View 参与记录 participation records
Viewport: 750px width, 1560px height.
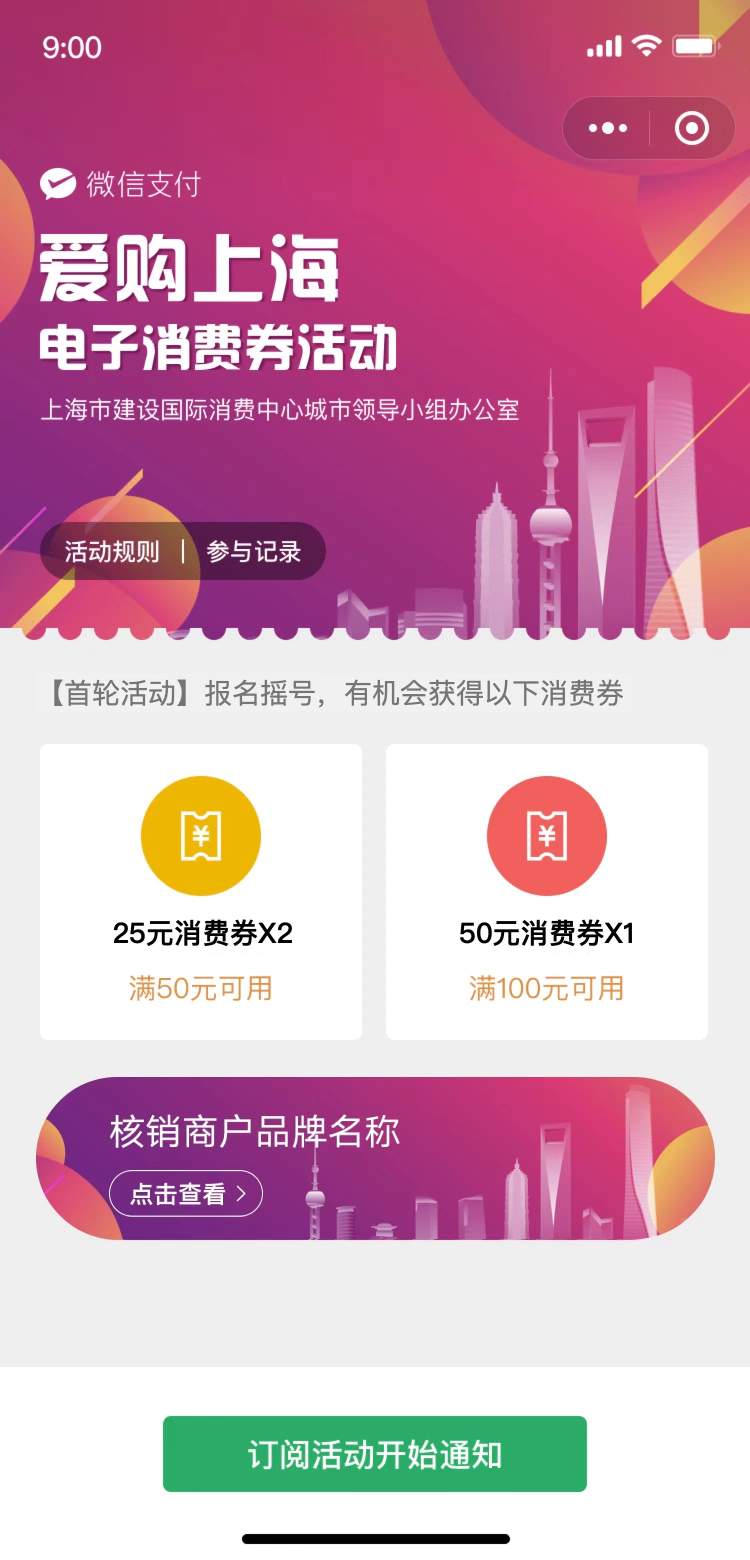(x=254, y=551)
